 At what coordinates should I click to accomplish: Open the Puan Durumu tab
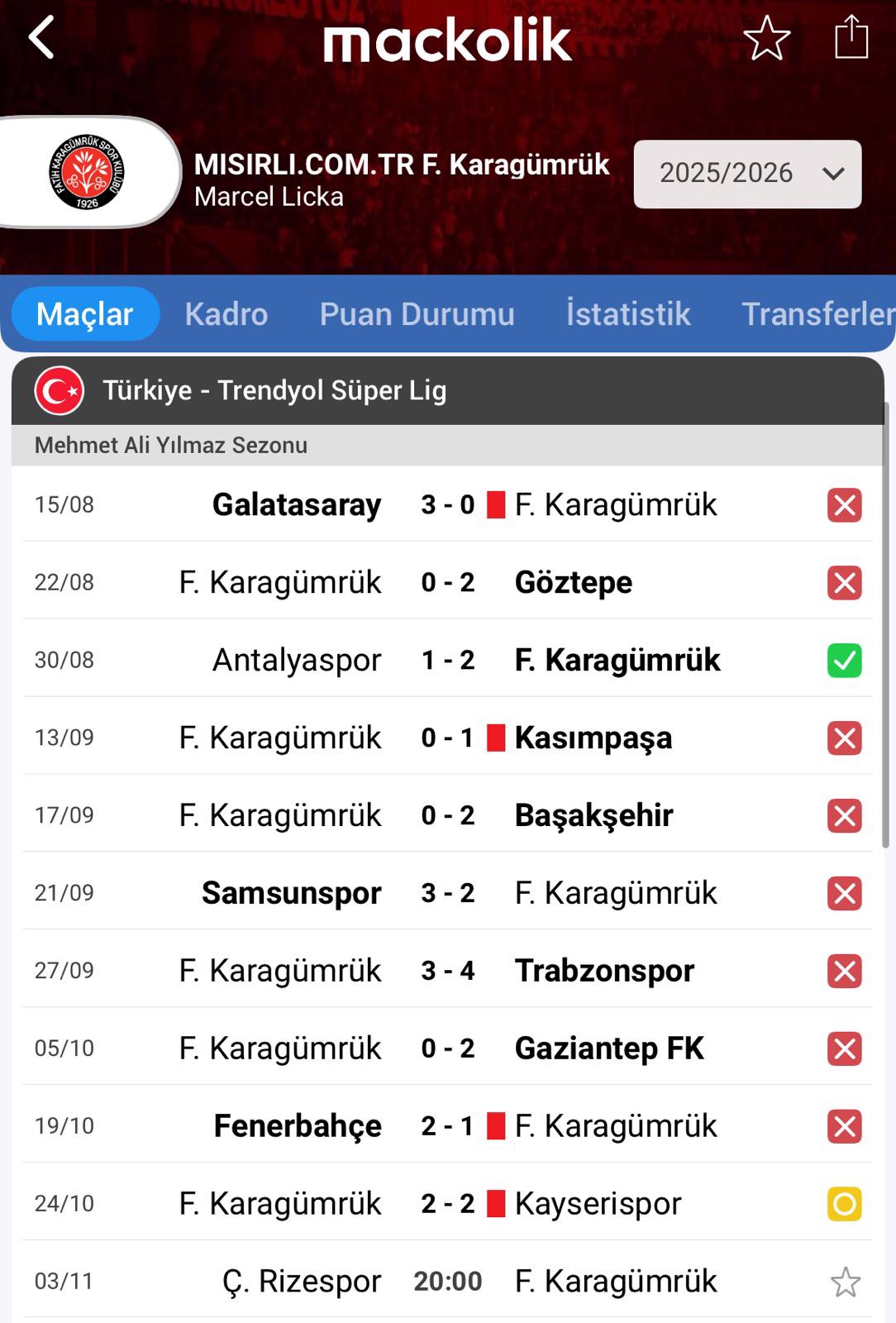pyautogui.click(x=417, y=314)
